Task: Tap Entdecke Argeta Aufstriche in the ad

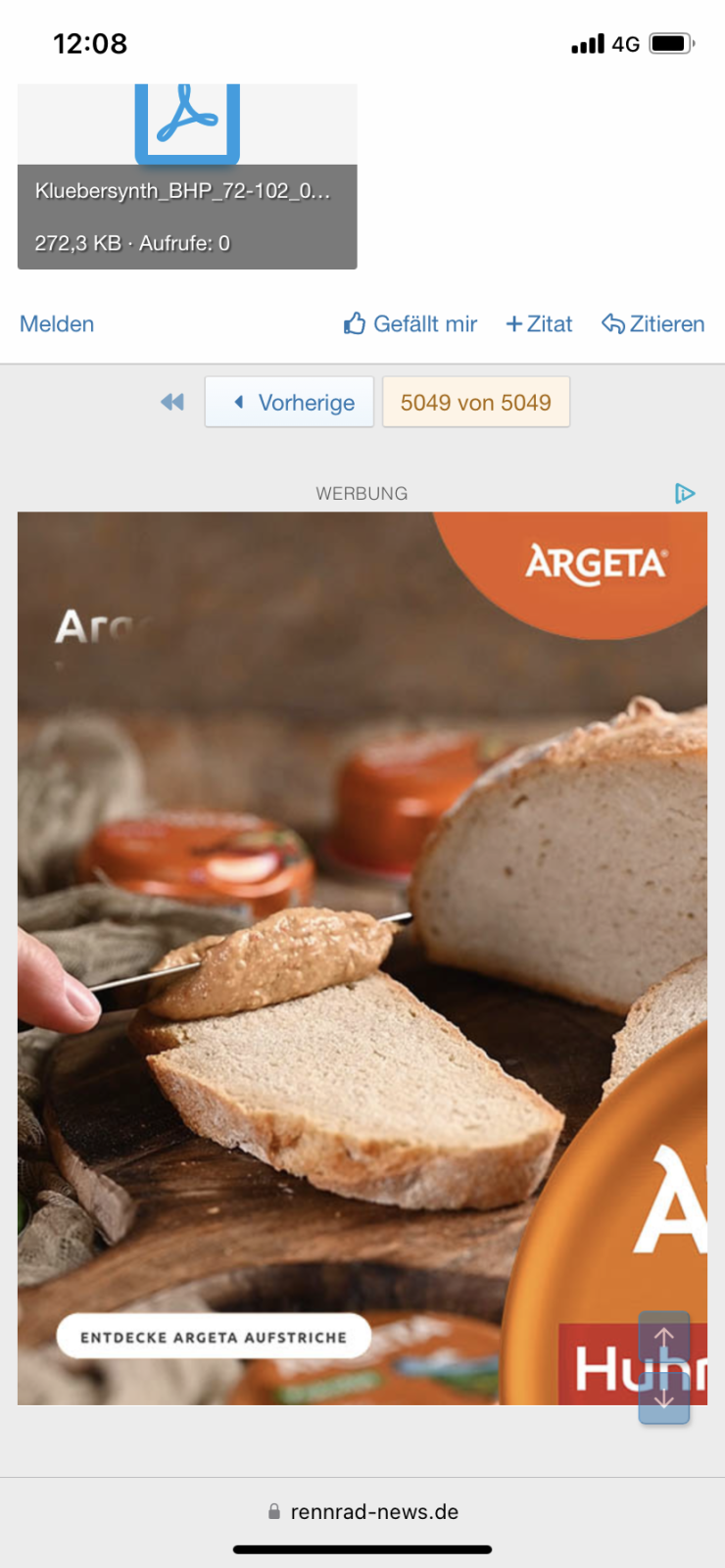Action: pyautogui.click(x=214, y=1337)
